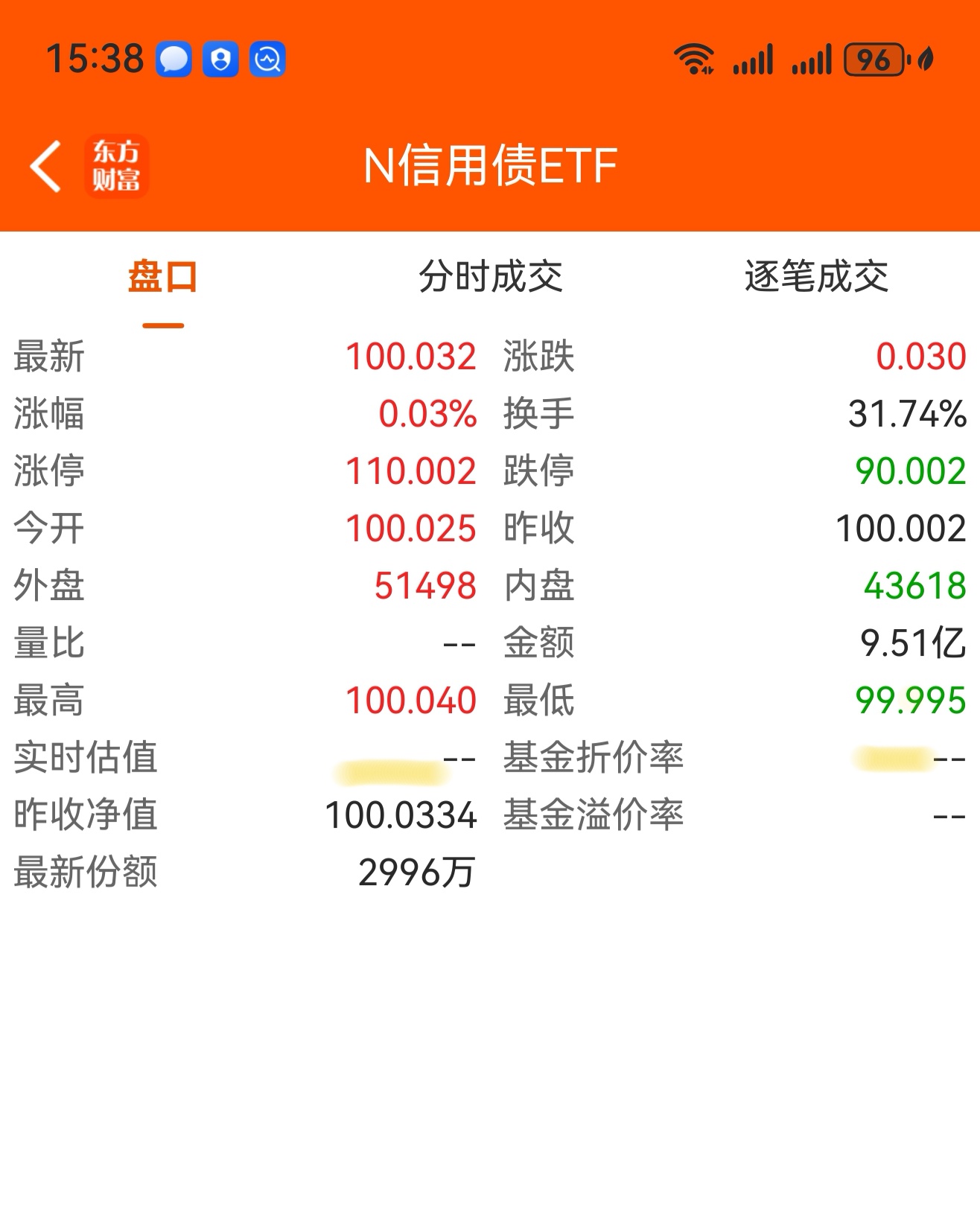Tap the 96% battery indicator
The width and height of the screenshot is (980, 1215).
[x=876, y=60]
